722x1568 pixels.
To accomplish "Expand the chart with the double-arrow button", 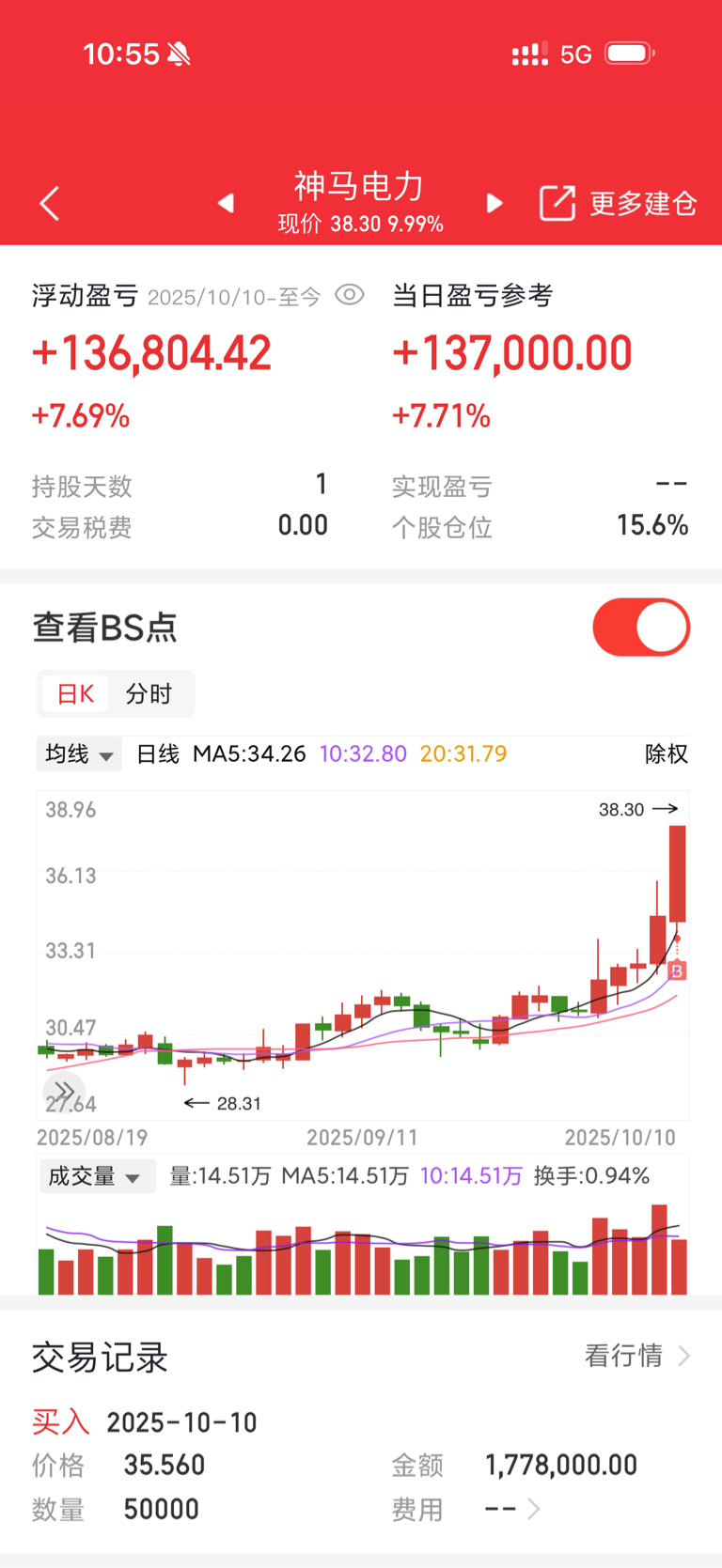I will pos(64,1091).
